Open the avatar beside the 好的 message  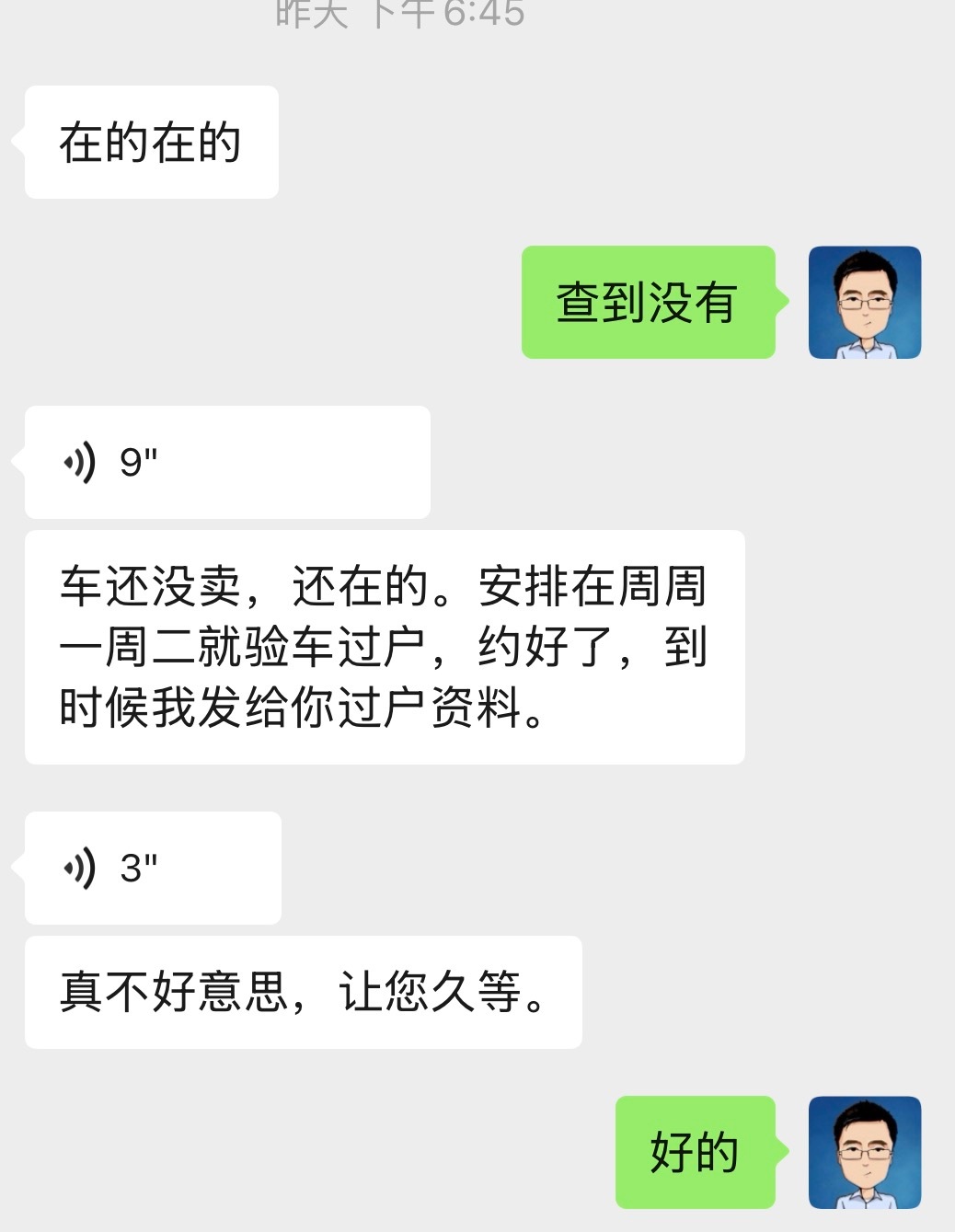[x=865, y=1153]
